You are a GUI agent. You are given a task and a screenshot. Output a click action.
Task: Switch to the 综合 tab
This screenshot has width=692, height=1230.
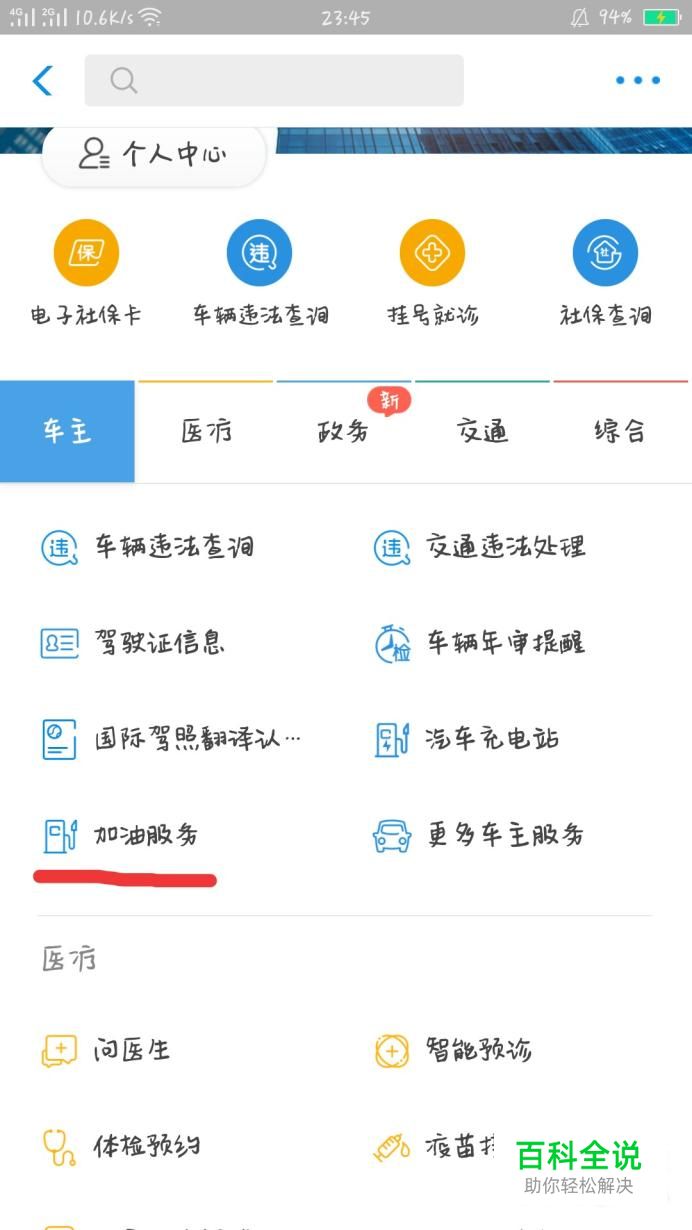pyautogui.click(x=620, y=431)
